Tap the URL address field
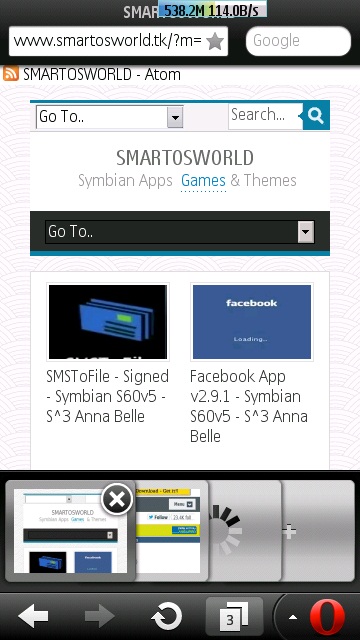360x640 pixels. pos(108,41)
